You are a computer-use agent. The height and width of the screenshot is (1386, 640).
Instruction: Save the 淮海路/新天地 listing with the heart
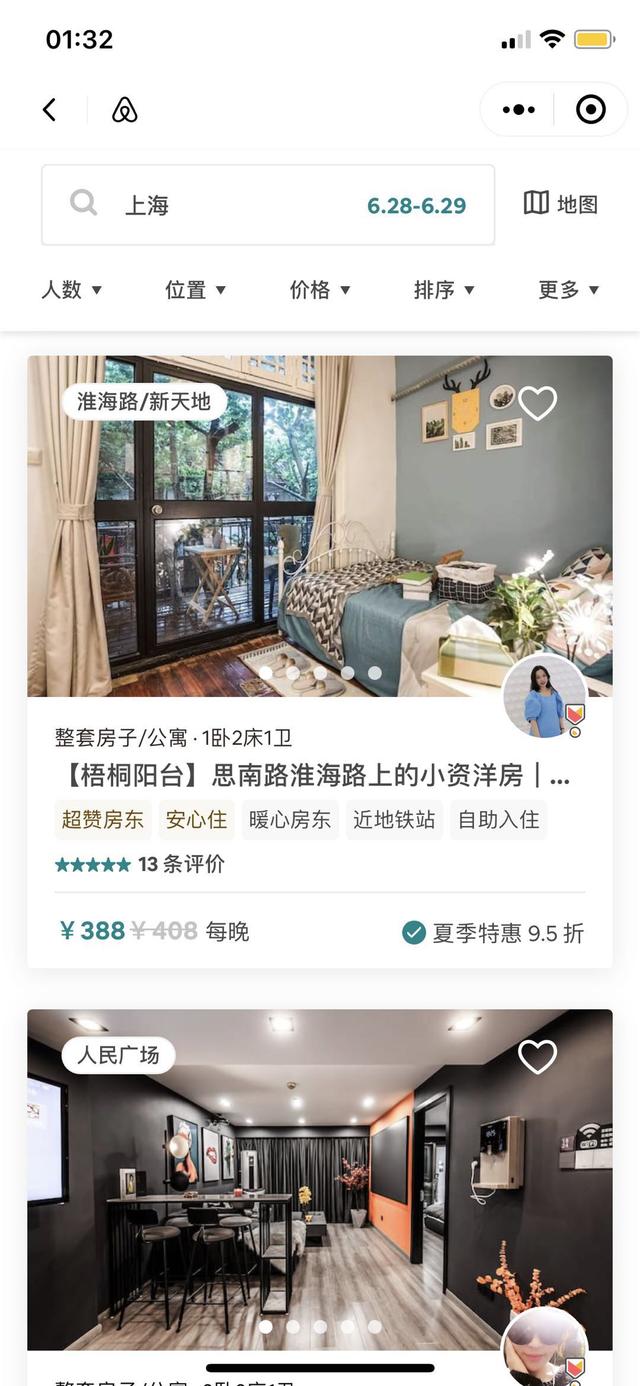click(x=537, y=403)
